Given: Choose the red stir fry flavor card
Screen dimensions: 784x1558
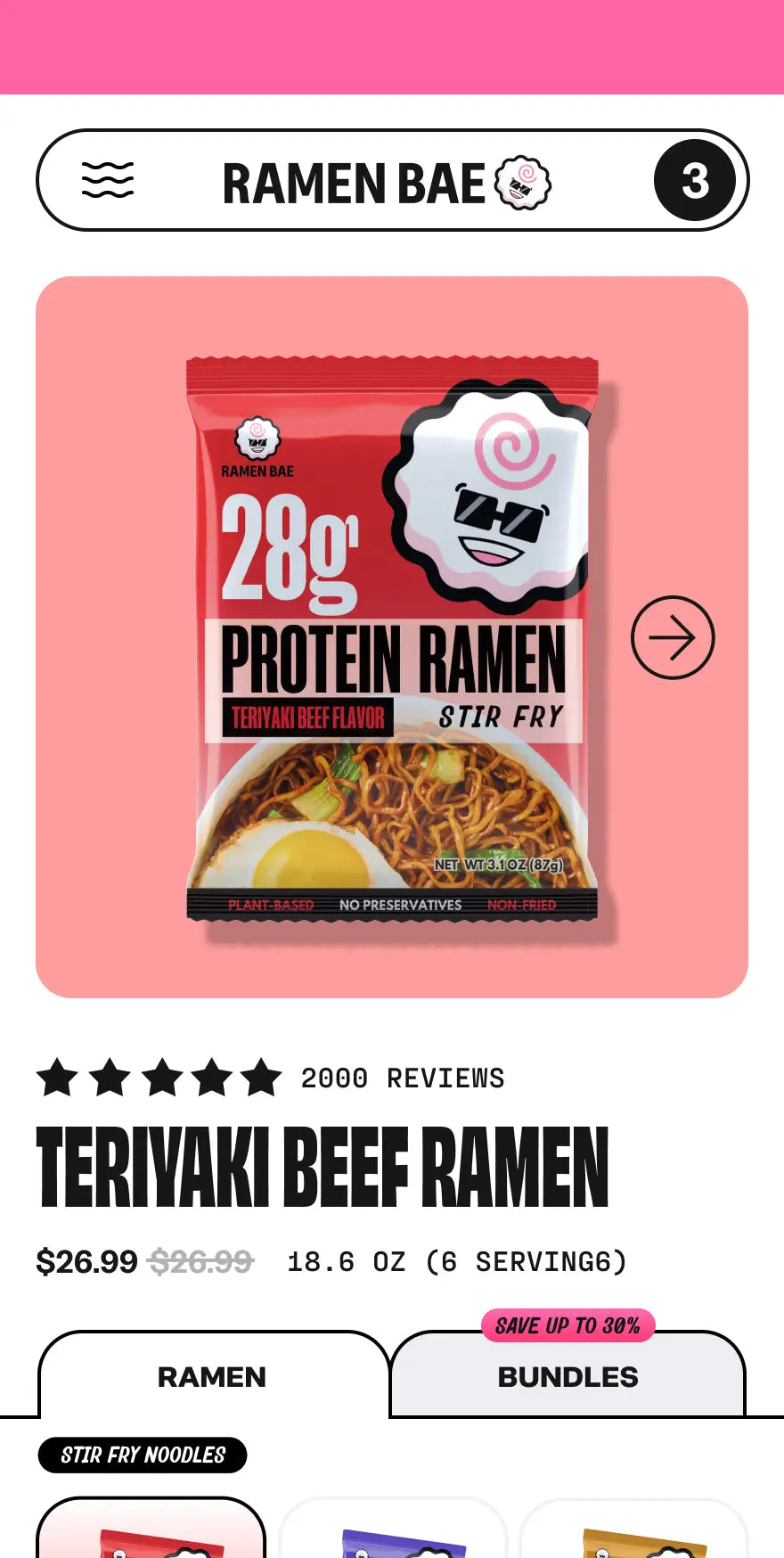Looking at the screenshot, I should (151, 1530).
